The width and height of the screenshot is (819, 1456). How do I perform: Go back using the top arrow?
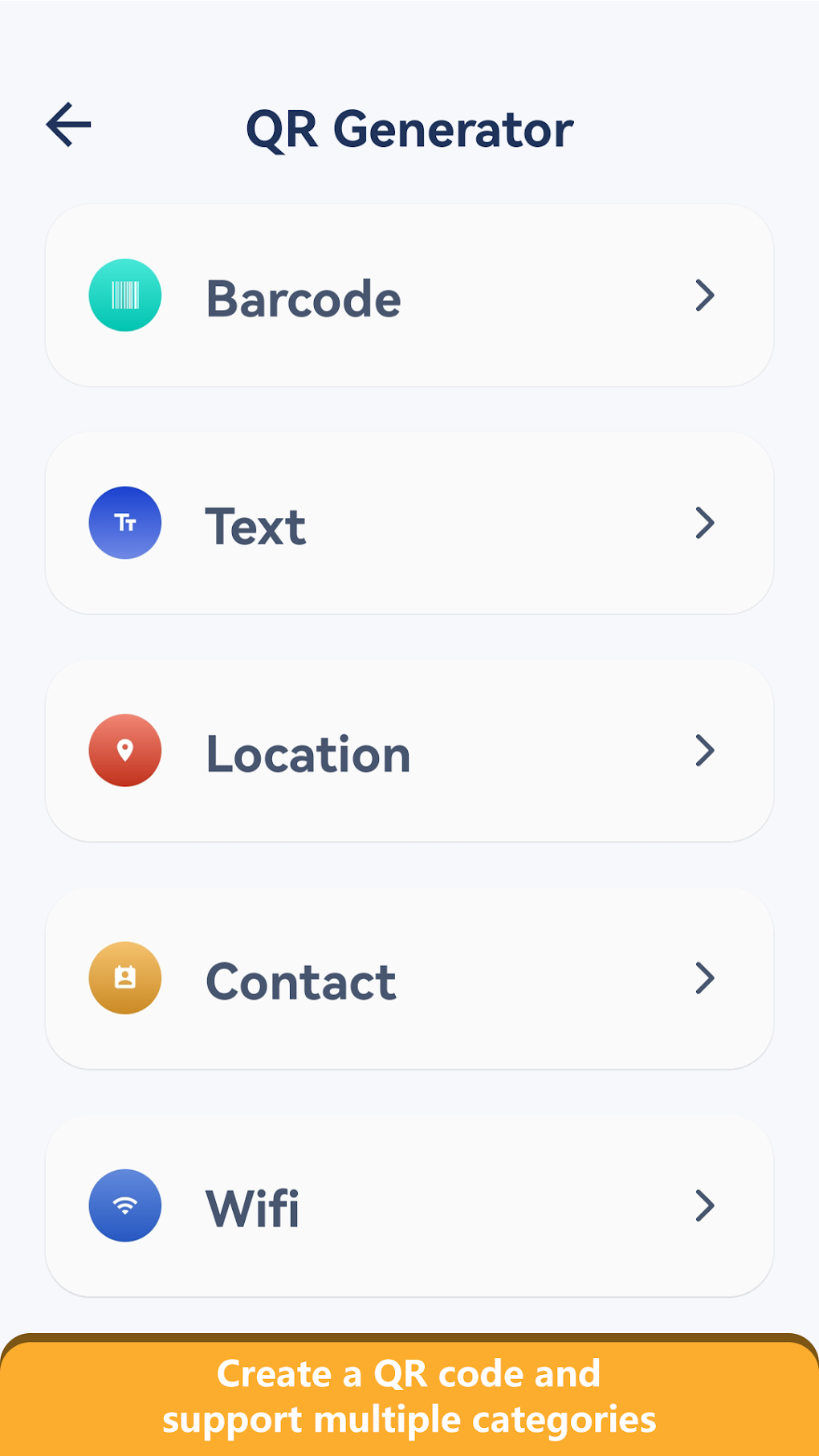click(x=69, y=125)
